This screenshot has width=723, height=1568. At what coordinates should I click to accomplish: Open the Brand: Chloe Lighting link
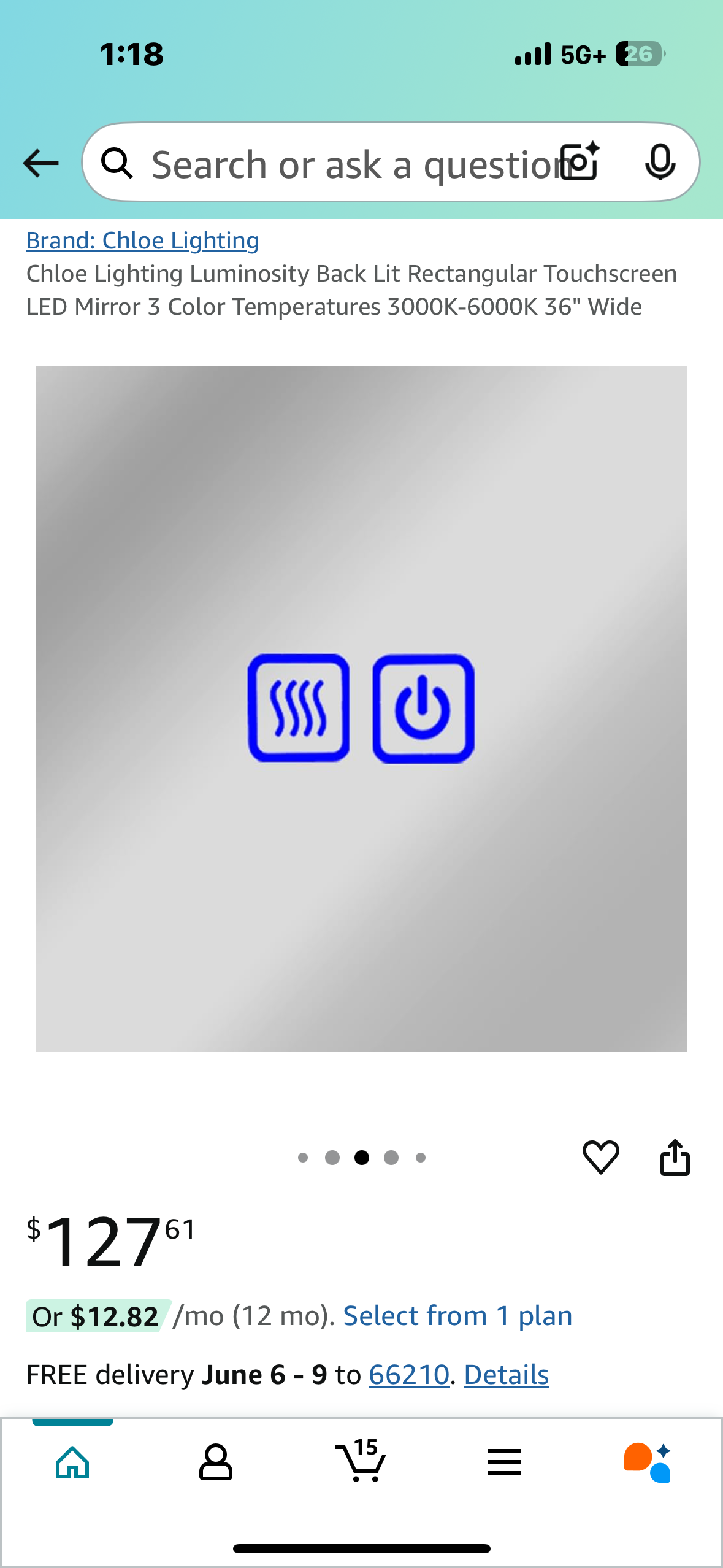[x=142, y=240]
